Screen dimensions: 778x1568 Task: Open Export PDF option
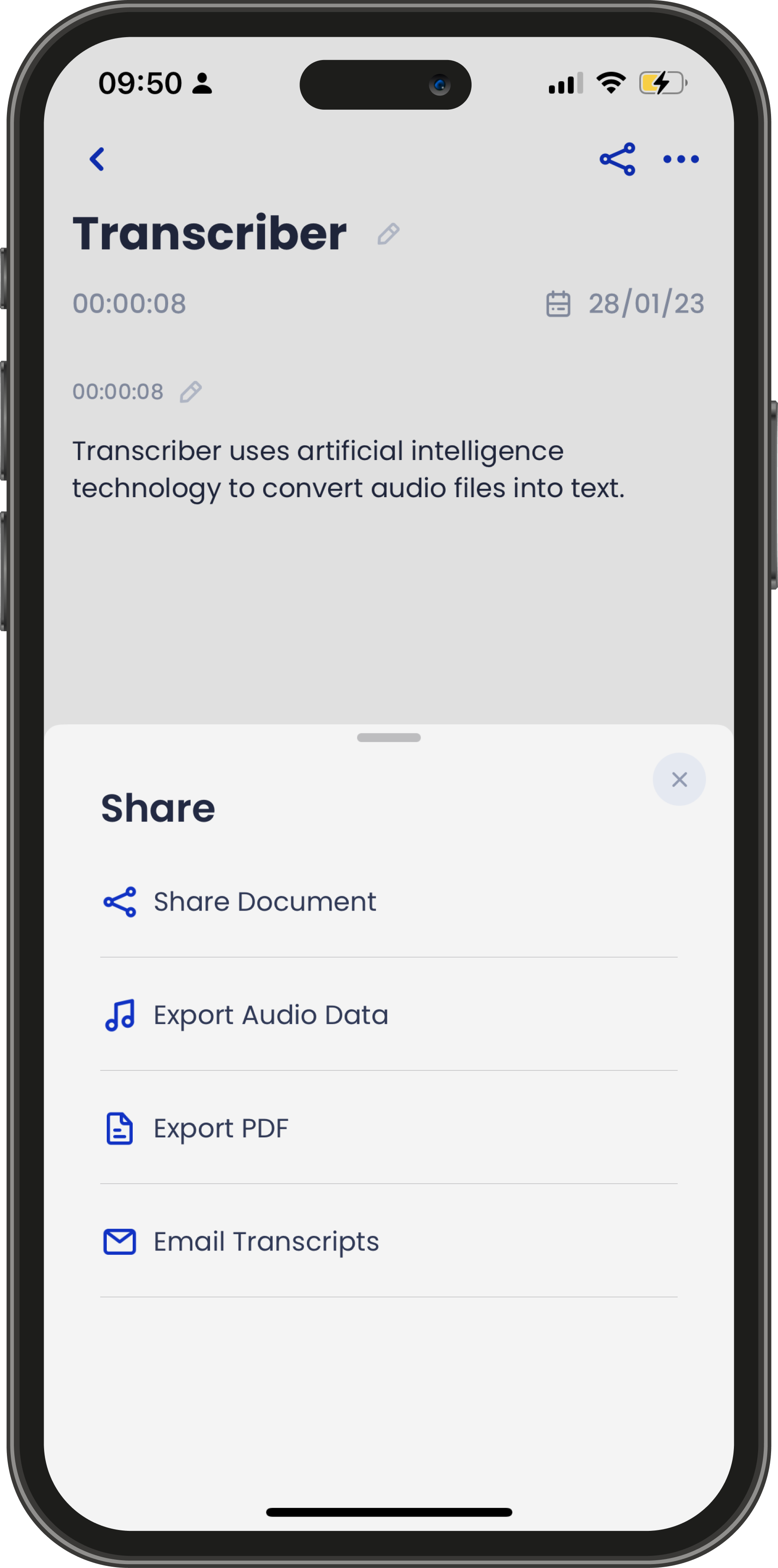click(x=389, y=1128)
